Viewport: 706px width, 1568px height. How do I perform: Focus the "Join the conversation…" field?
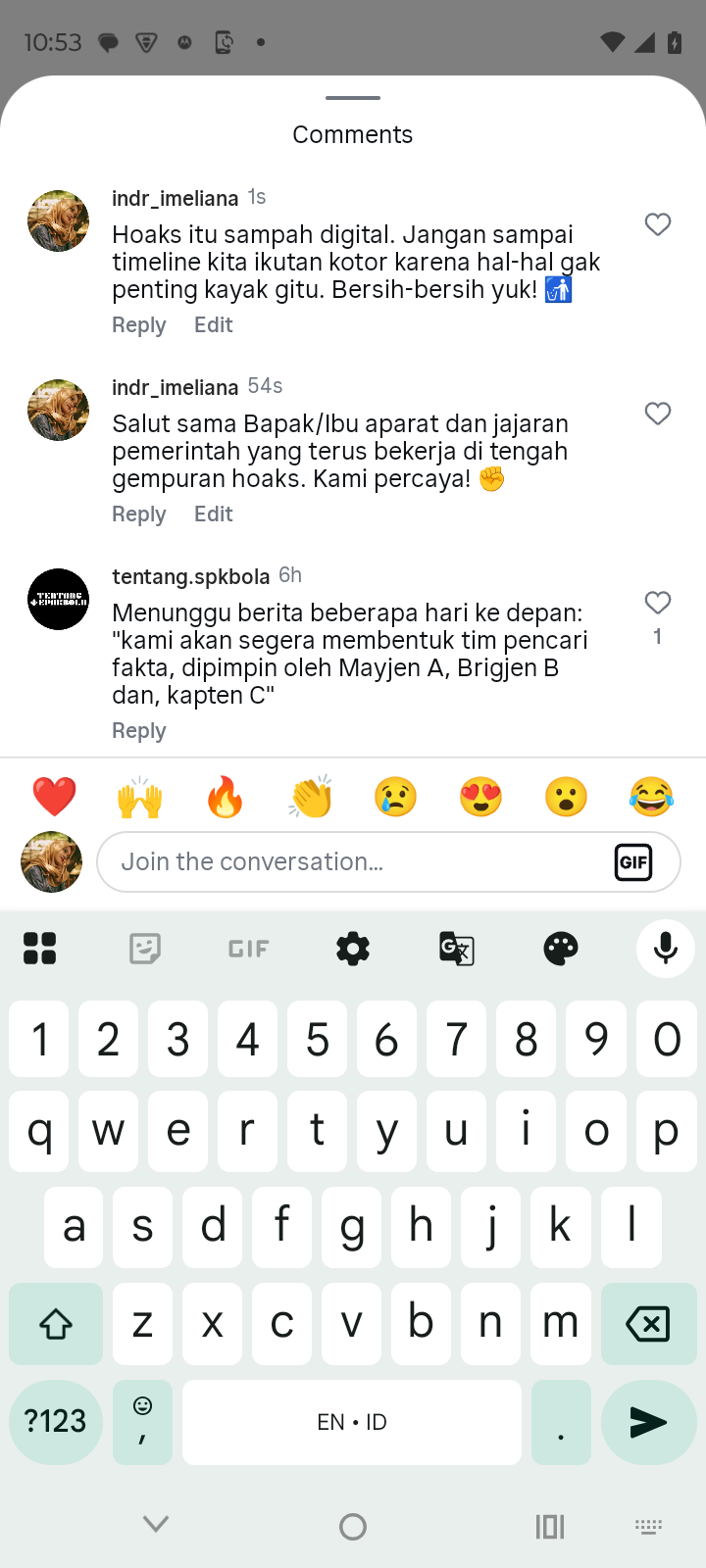point(353,862)
